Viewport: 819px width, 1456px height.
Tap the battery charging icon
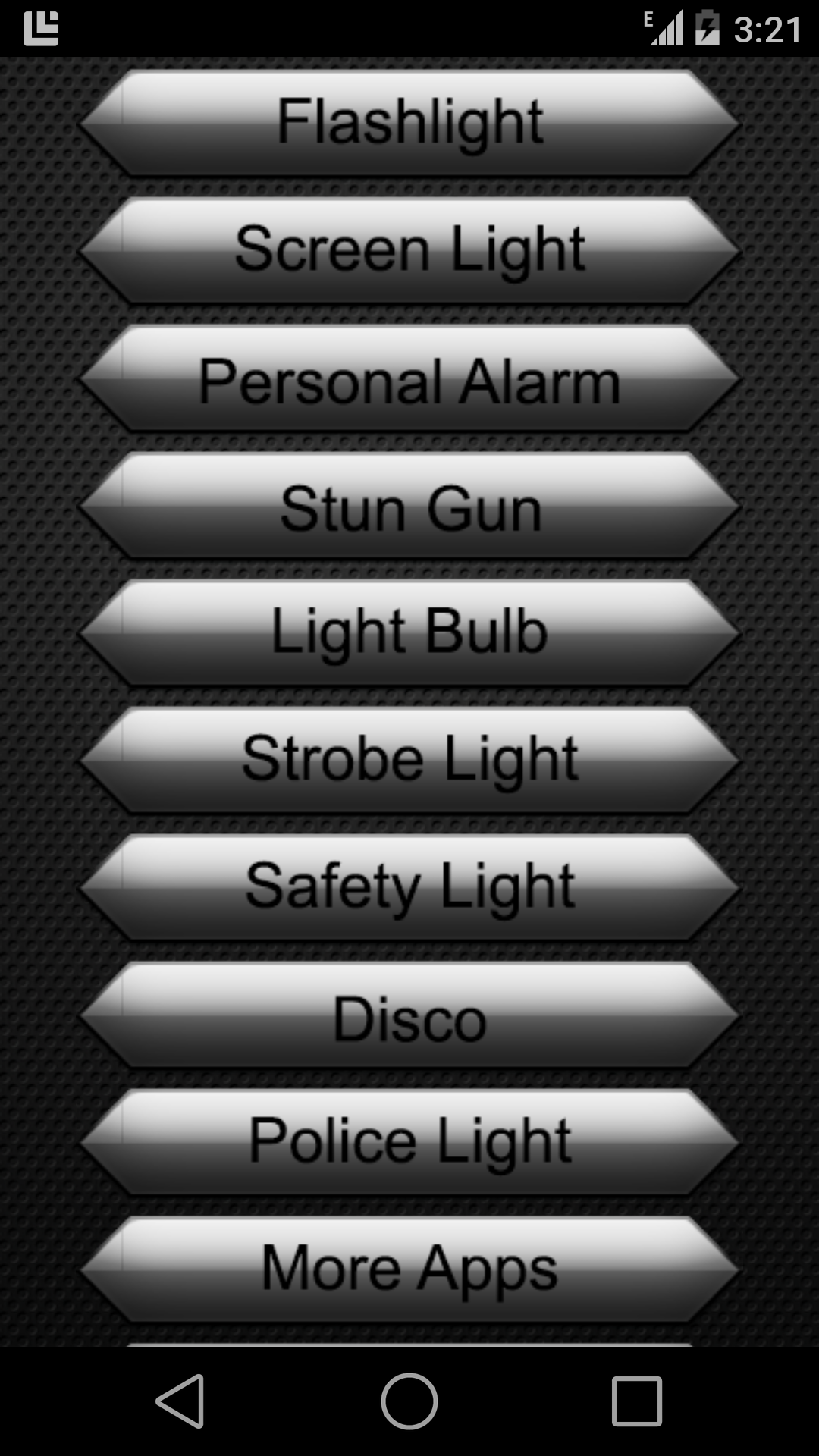[x=708, y=29]
